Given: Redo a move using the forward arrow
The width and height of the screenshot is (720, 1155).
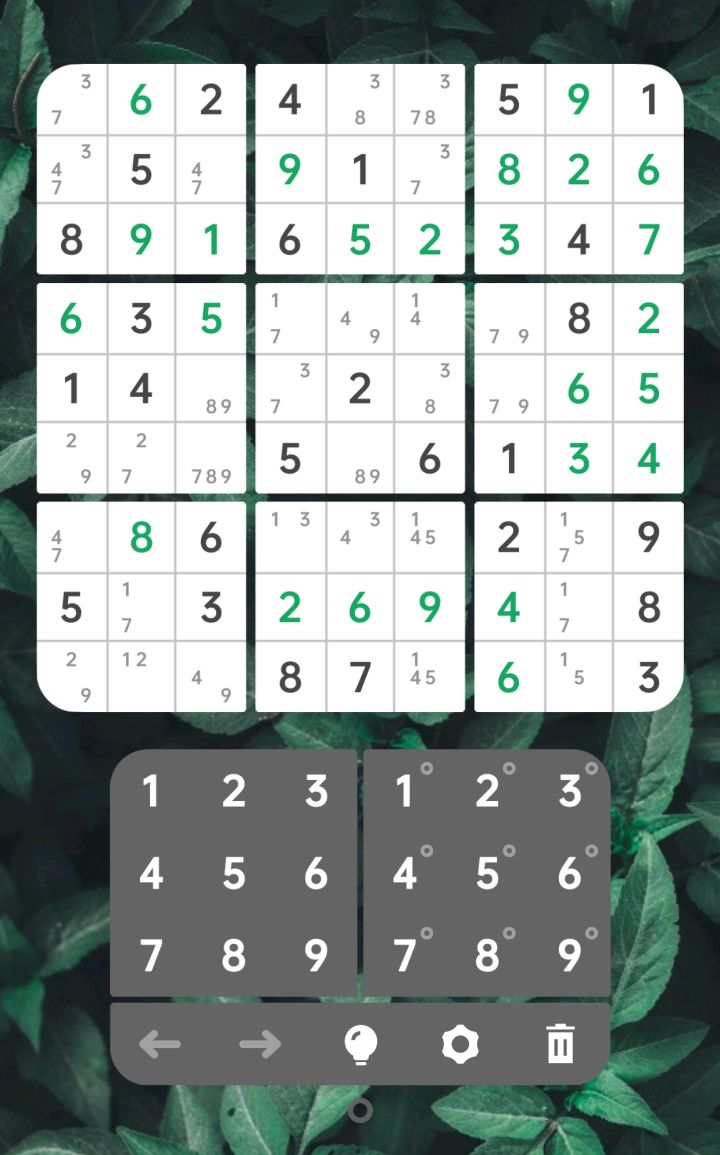Looking at the screenshot, I should (x=260, y=1046).
